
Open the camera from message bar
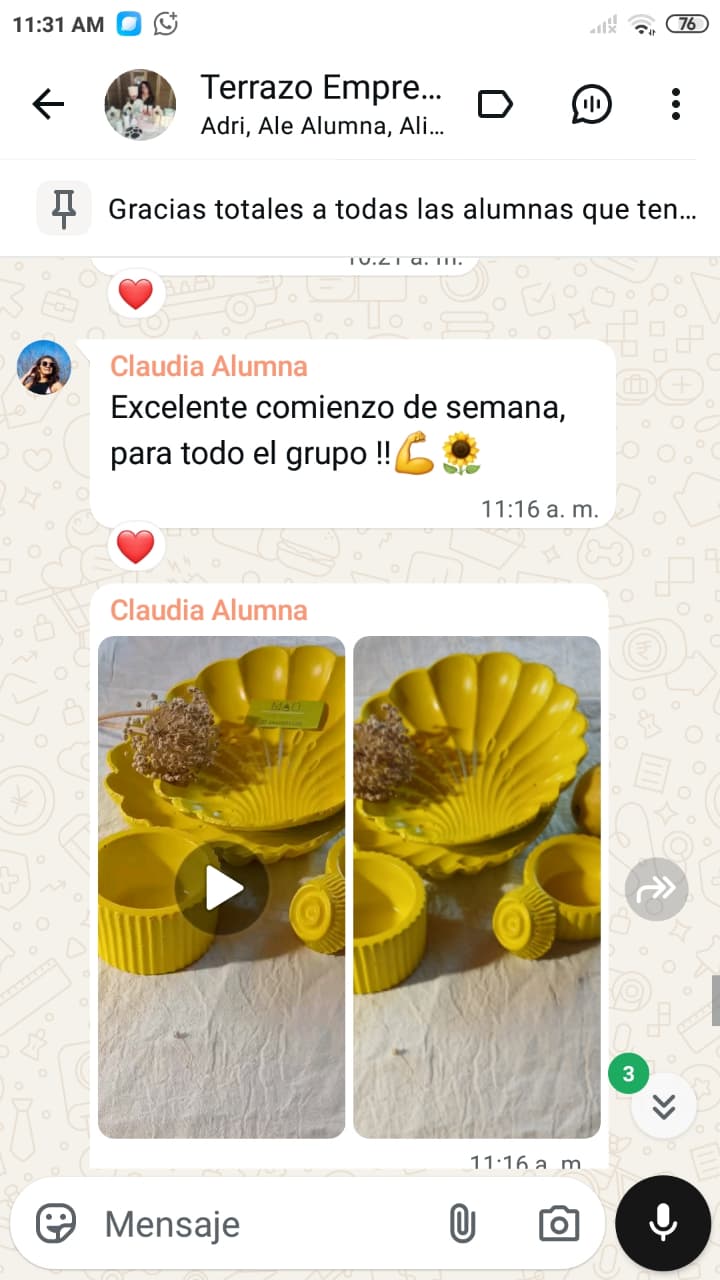558,1223
